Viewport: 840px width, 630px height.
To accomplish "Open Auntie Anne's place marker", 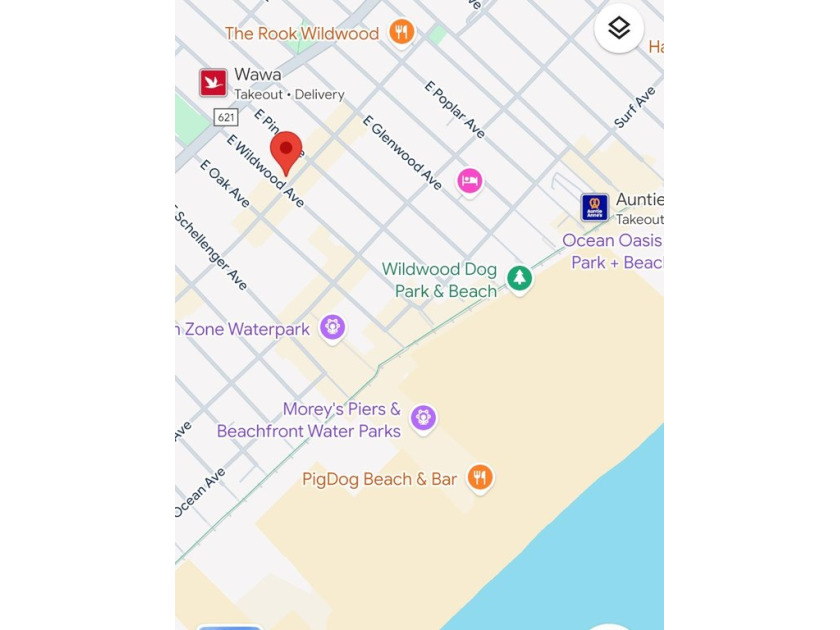I will pyautogui.click(x=595, y=207).
